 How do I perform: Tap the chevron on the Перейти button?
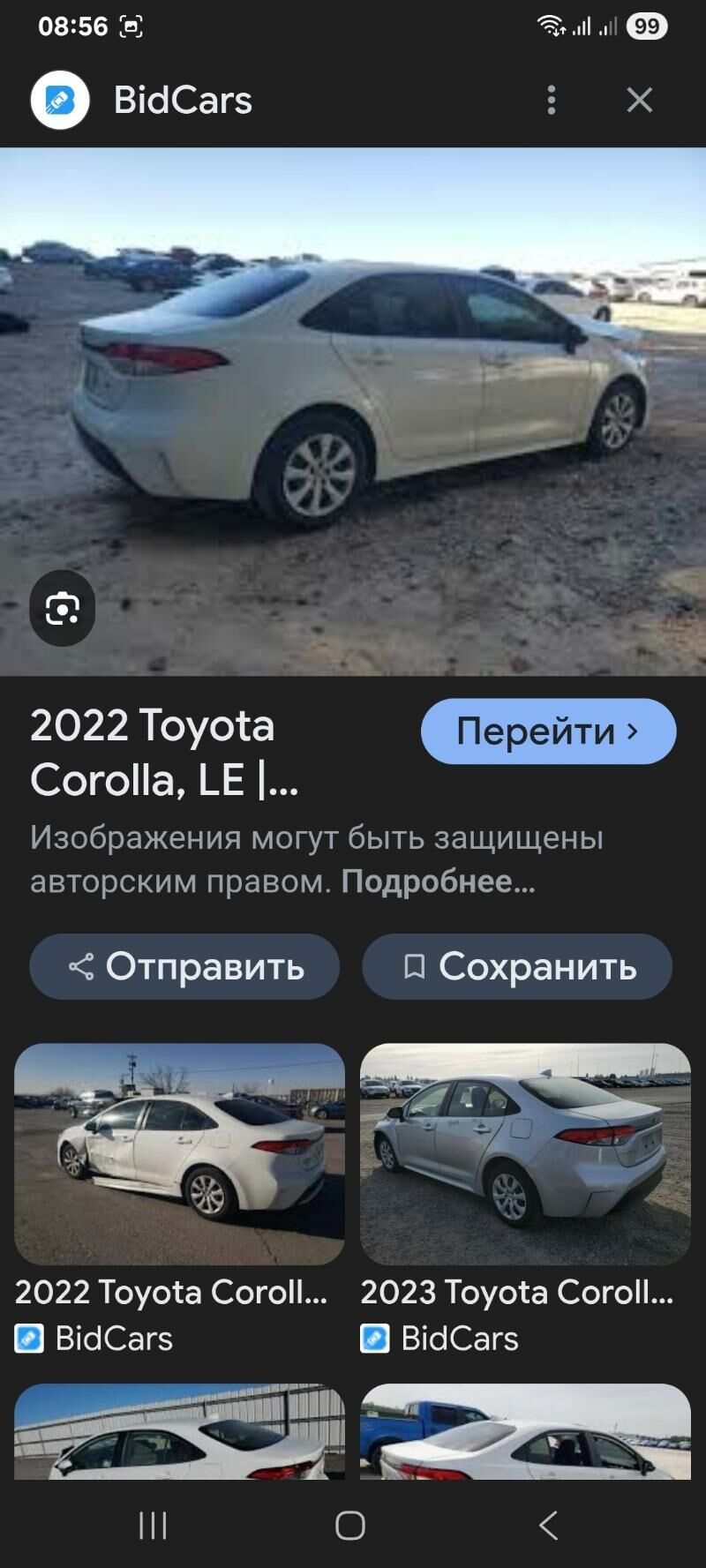tap(631, 731)
